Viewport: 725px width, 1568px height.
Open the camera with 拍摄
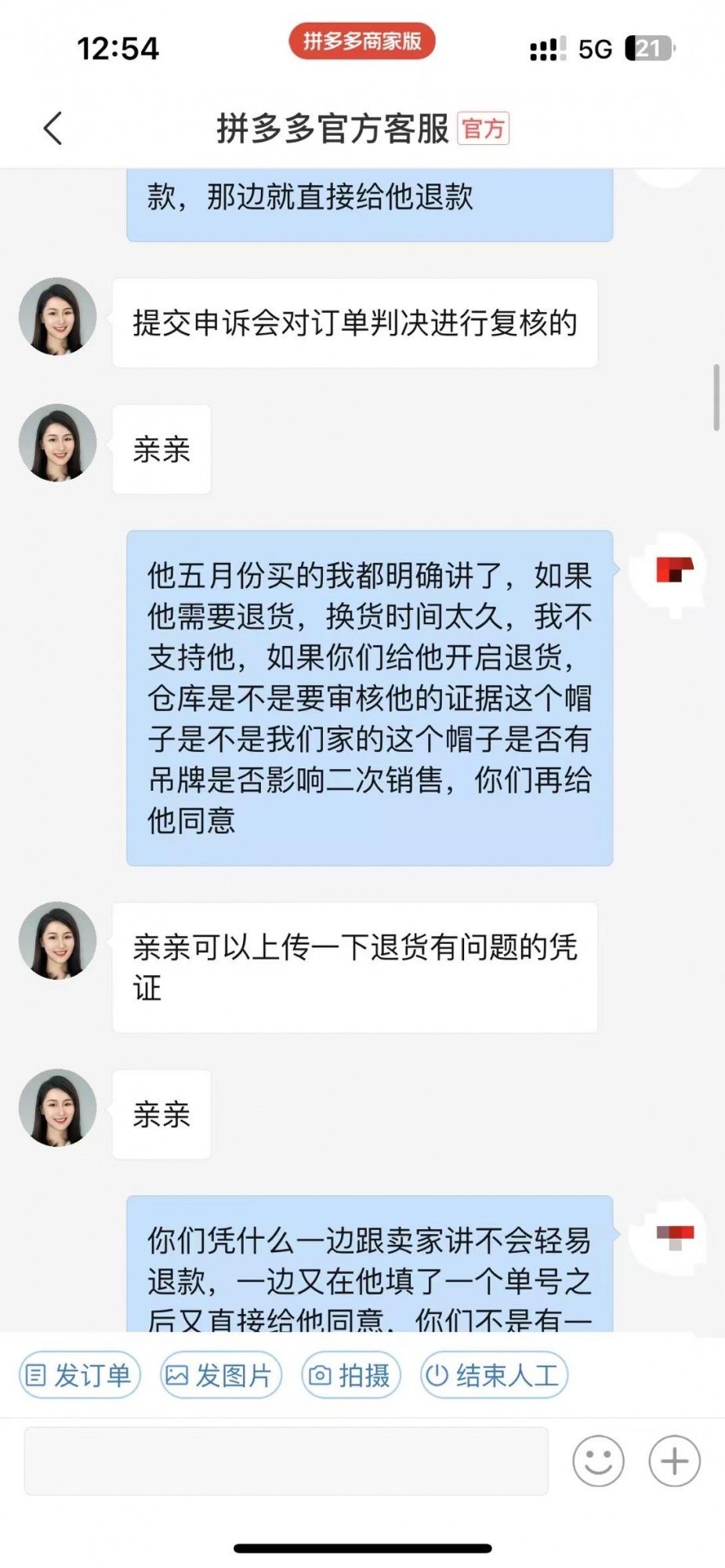(350, 1374)
